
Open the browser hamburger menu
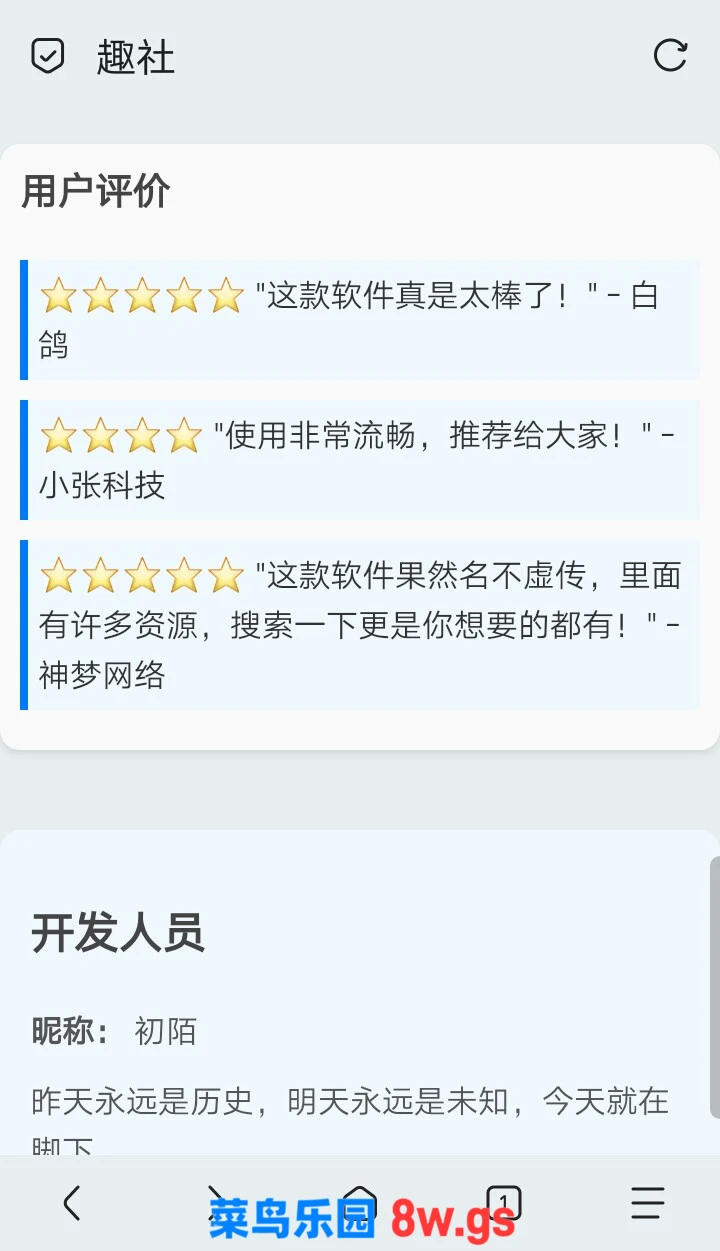coord(647,1203)
